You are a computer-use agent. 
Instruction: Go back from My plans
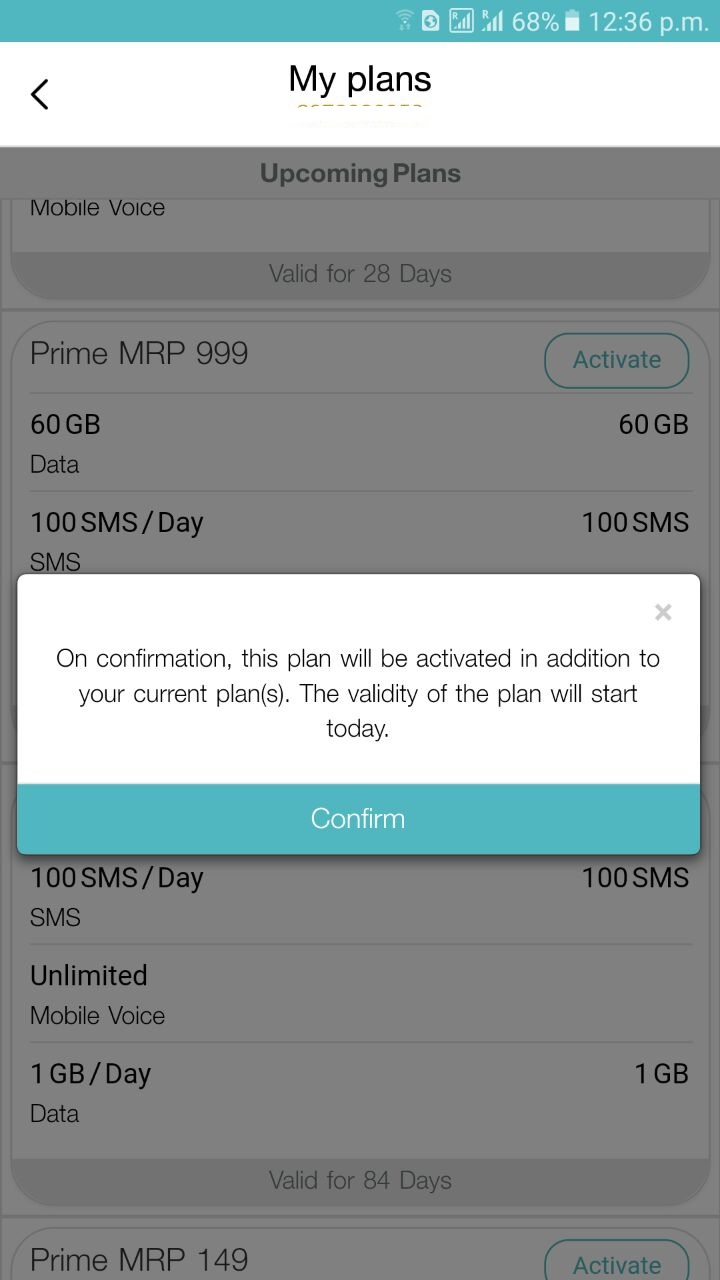click(x=40, y=94)
